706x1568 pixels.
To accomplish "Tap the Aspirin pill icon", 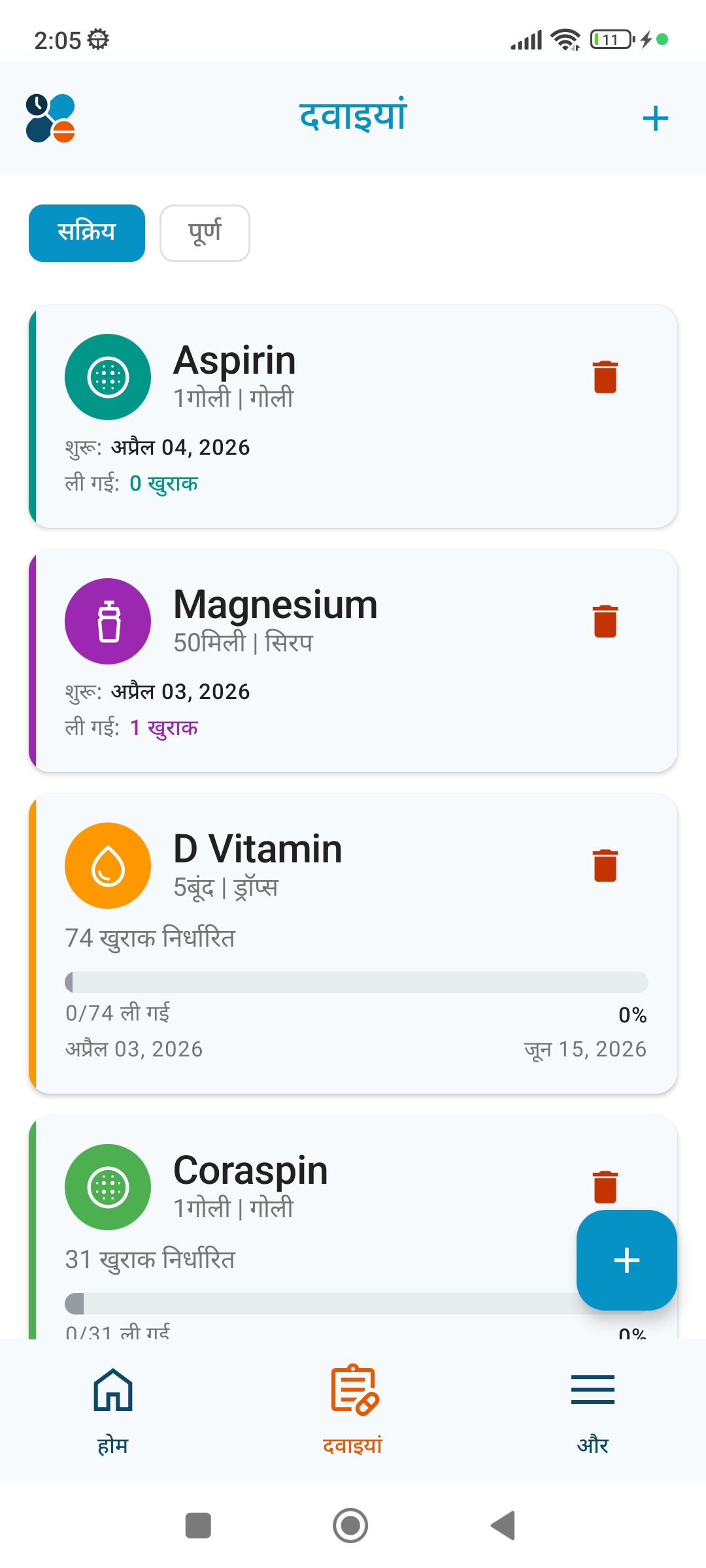I will pyautogui.click(x=108, y=377).
